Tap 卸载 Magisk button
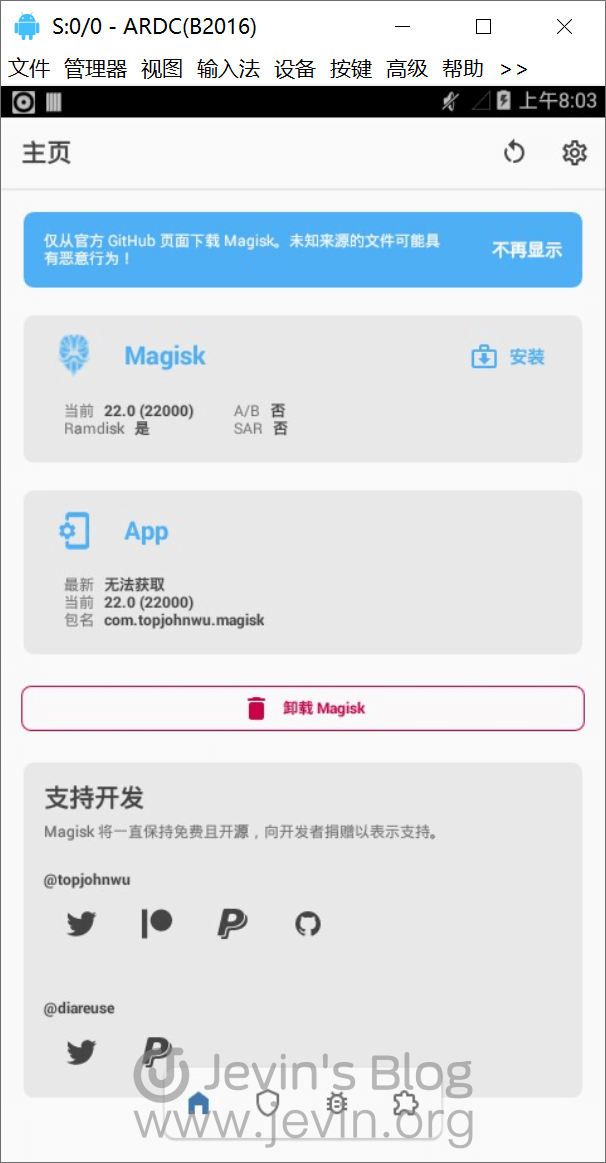 tap(303, 708)
